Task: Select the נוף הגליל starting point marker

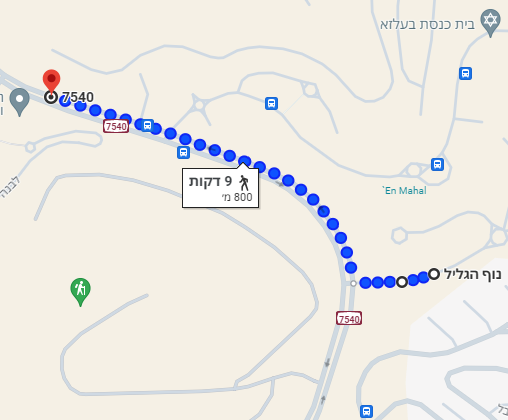Action: (x=434, y=274)
